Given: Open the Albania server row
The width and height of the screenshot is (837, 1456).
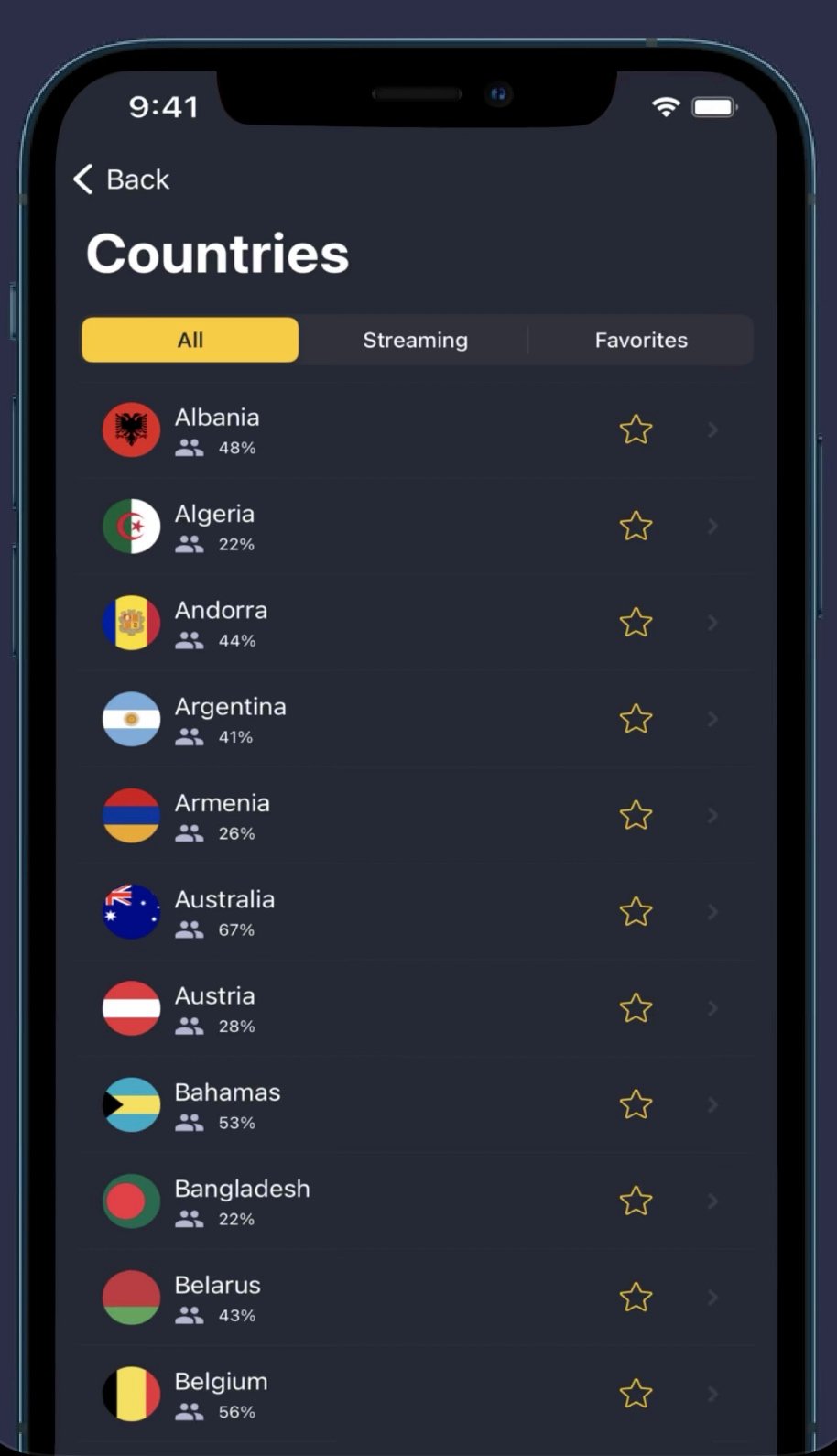Looking at the screenshot, I should coord(366,430).
